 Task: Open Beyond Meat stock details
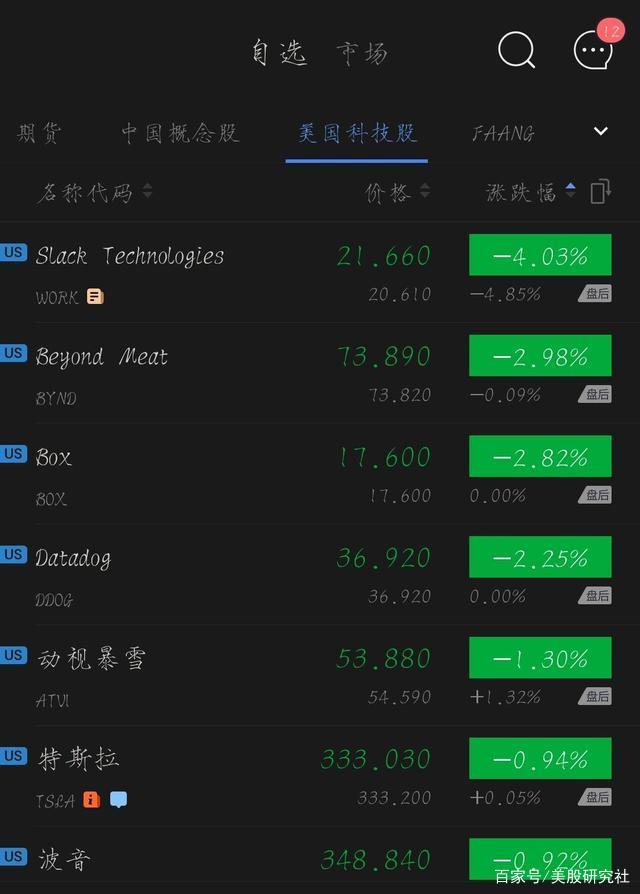pos(320,373)
